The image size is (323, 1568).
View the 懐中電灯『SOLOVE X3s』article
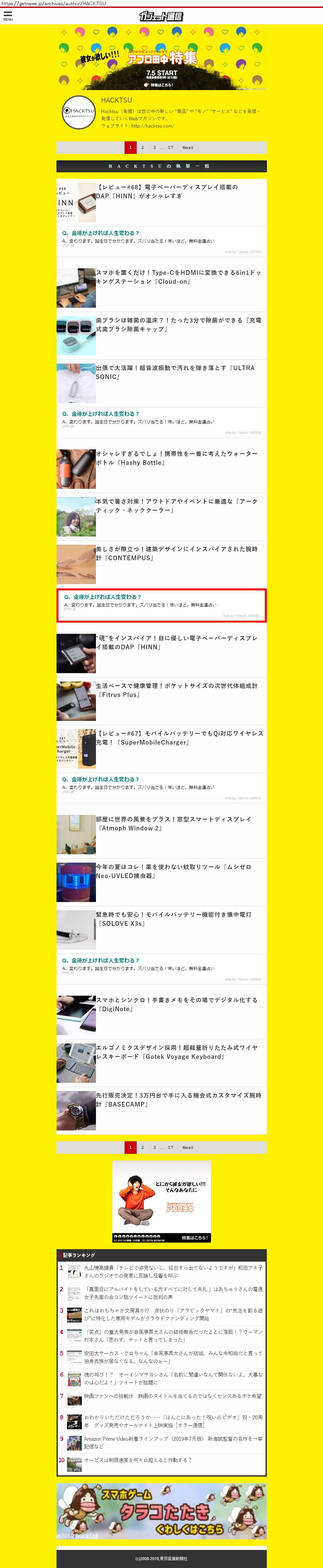tap(173, 918)
